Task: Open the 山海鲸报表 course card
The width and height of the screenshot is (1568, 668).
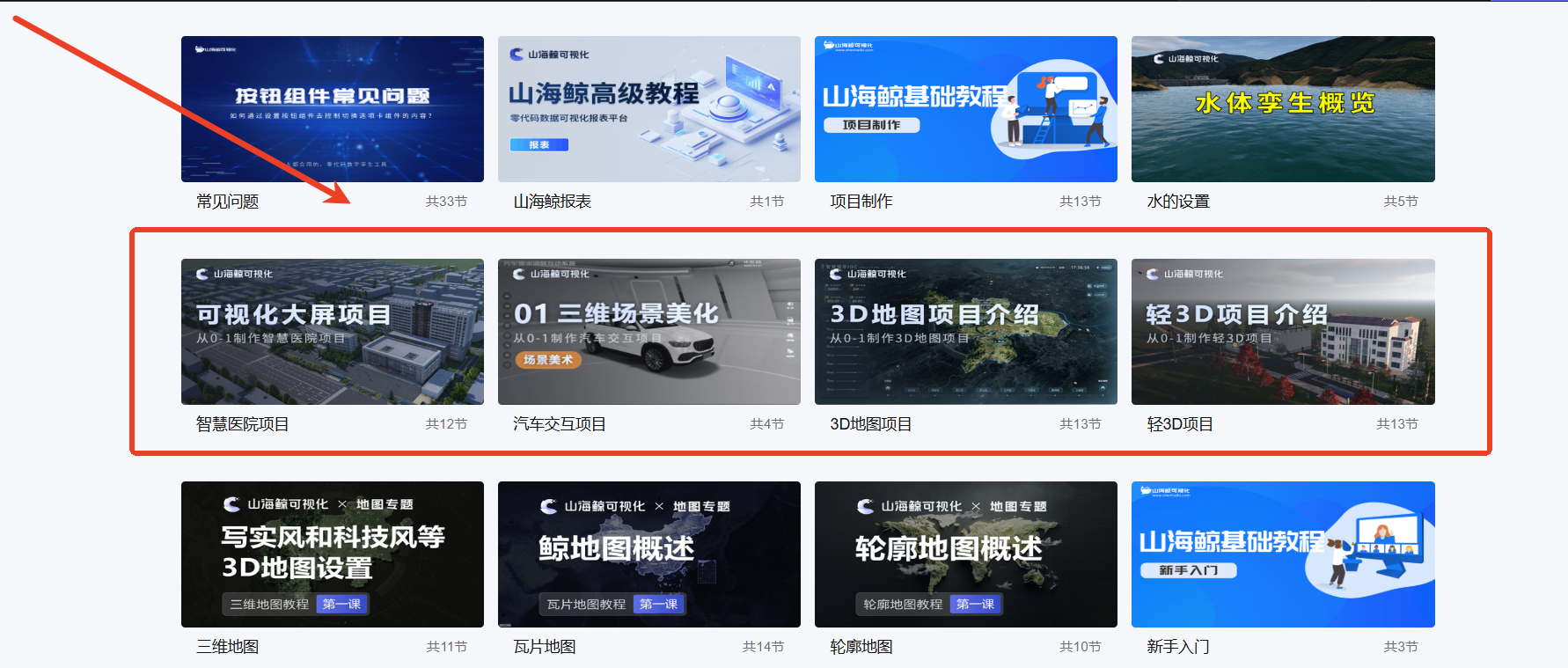Action: pyautogui.click(x=648, y=109)
